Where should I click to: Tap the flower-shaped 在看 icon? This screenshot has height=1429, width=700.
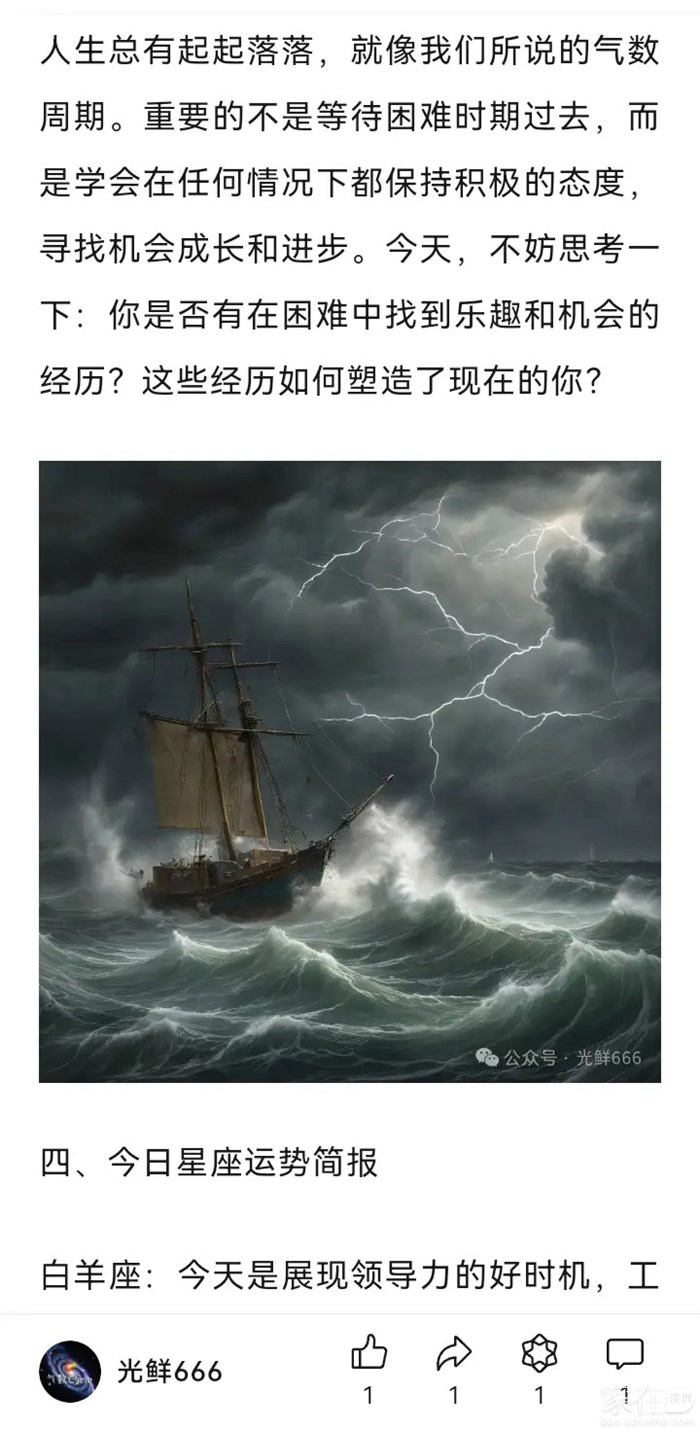540,1355
